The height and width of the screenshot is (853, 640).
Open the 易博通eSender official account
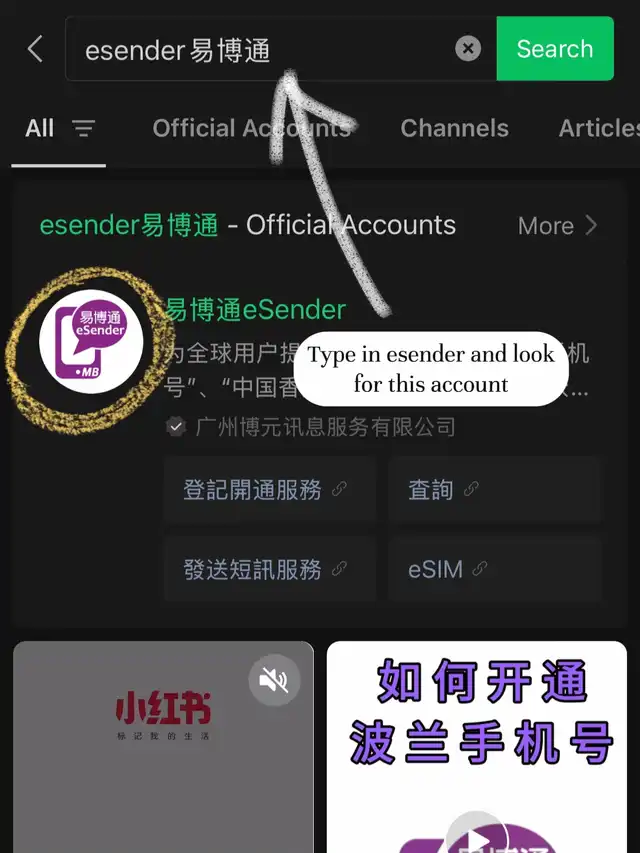tap(255, 309)
